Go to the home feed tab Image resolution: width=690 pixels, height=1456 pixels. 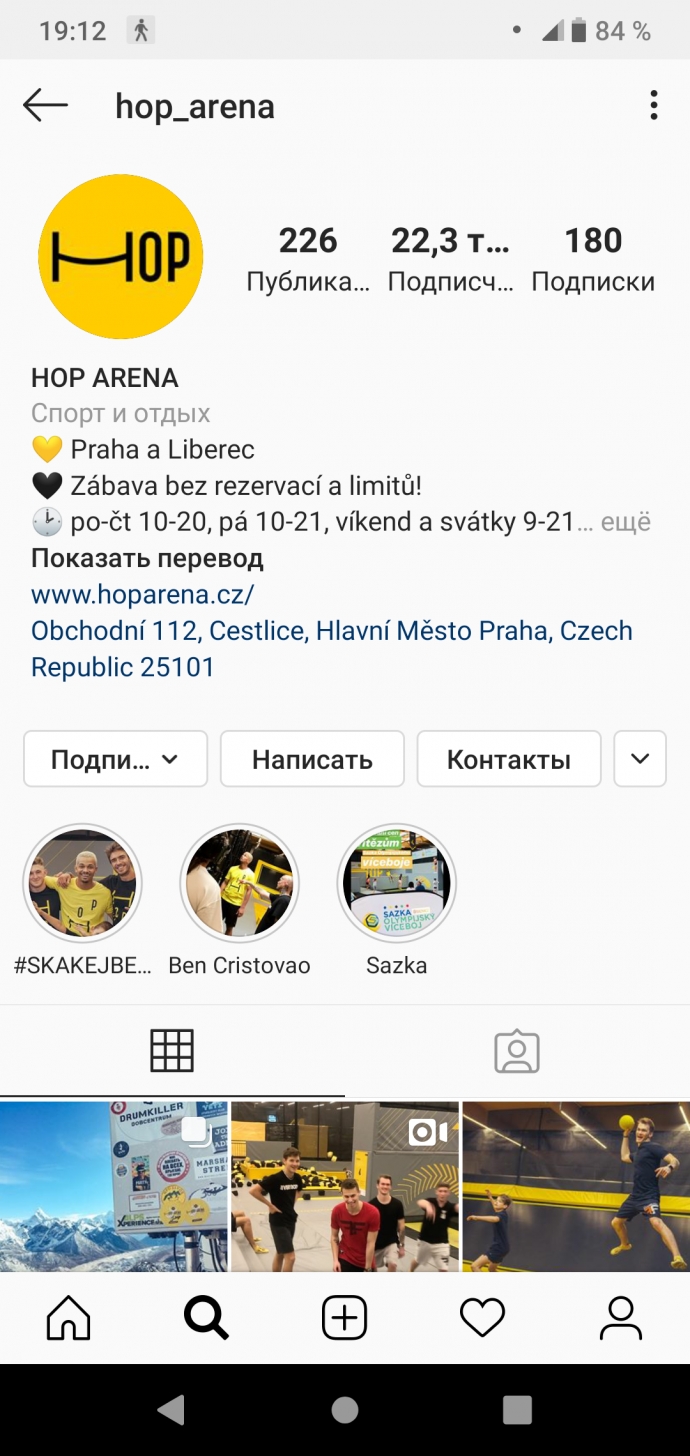click(x=68, y=1318)
